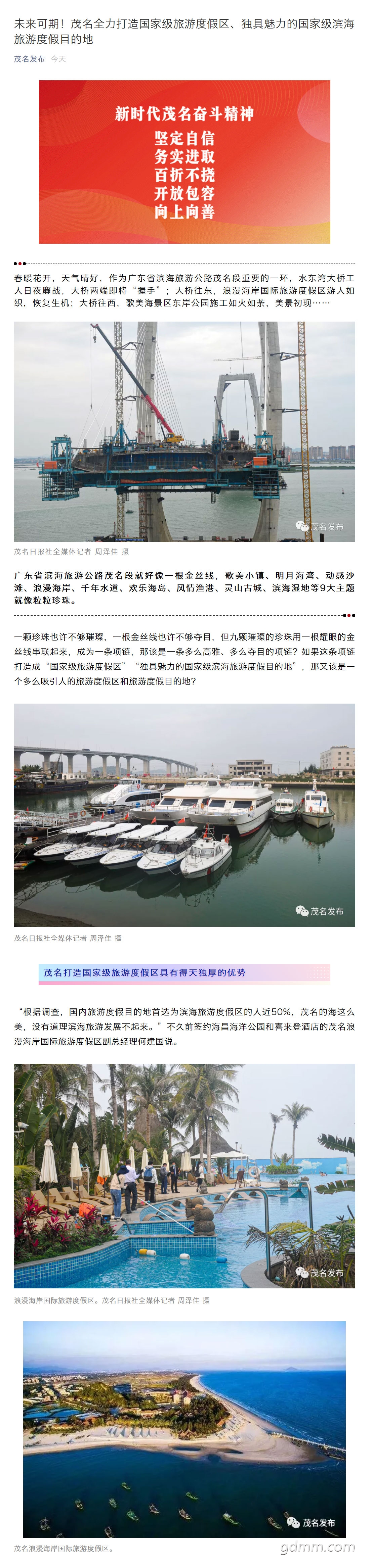Open the photo of docked white boats

point(184,814)
